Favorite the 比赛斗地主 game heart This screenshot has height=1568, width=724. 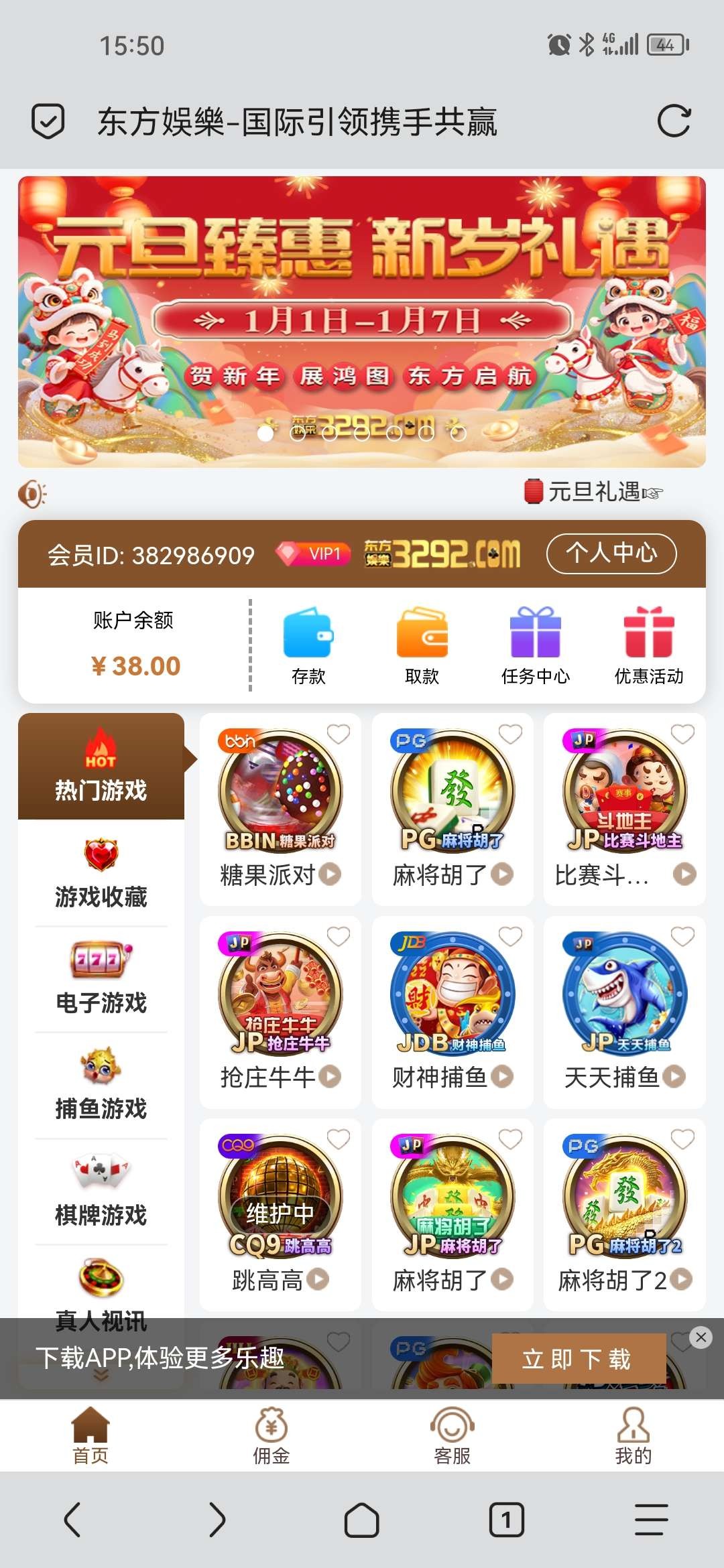tap(682, 734)
